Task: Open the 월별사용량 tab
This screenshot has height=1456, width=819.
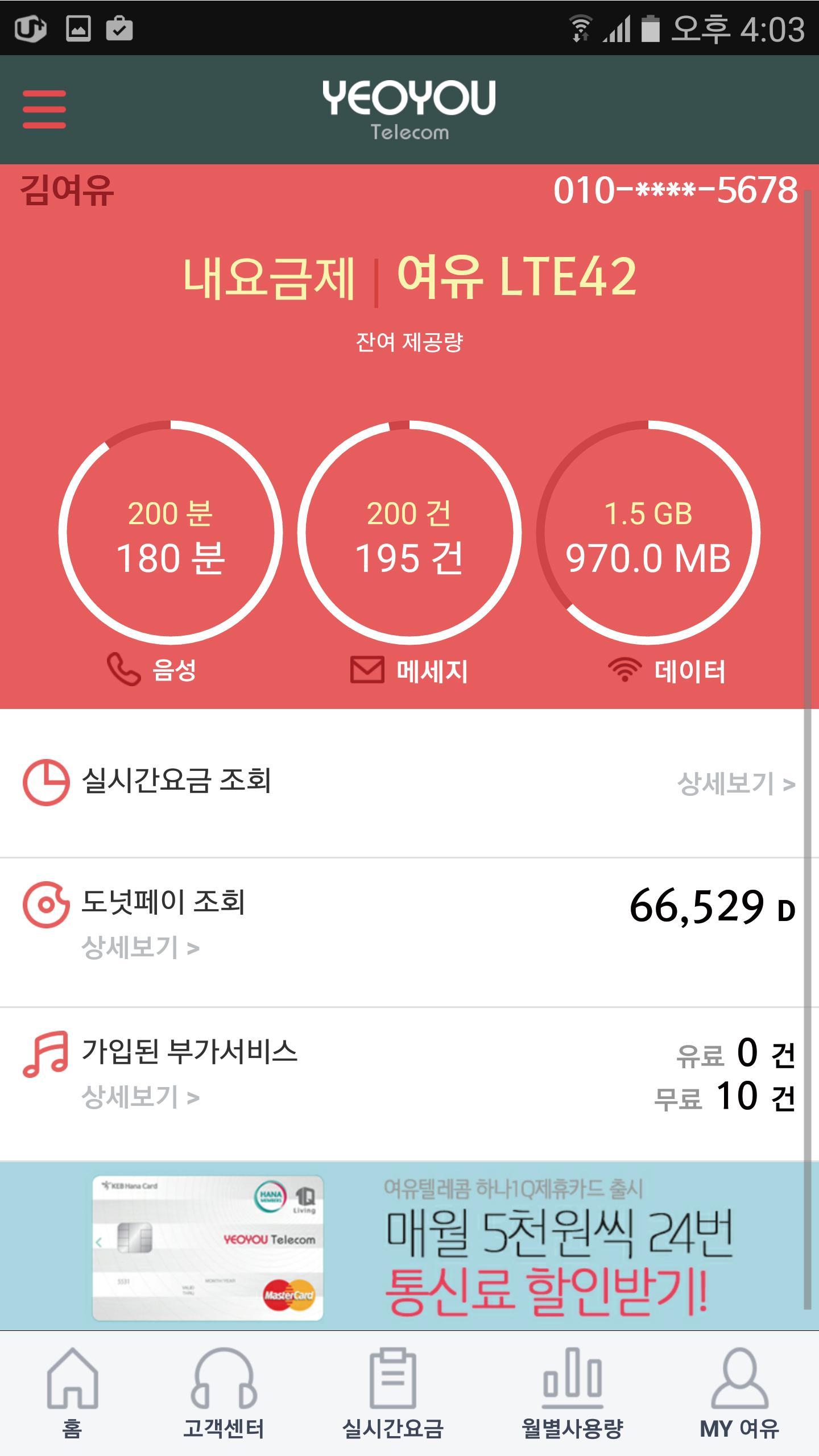Action: pos(572,1393)
